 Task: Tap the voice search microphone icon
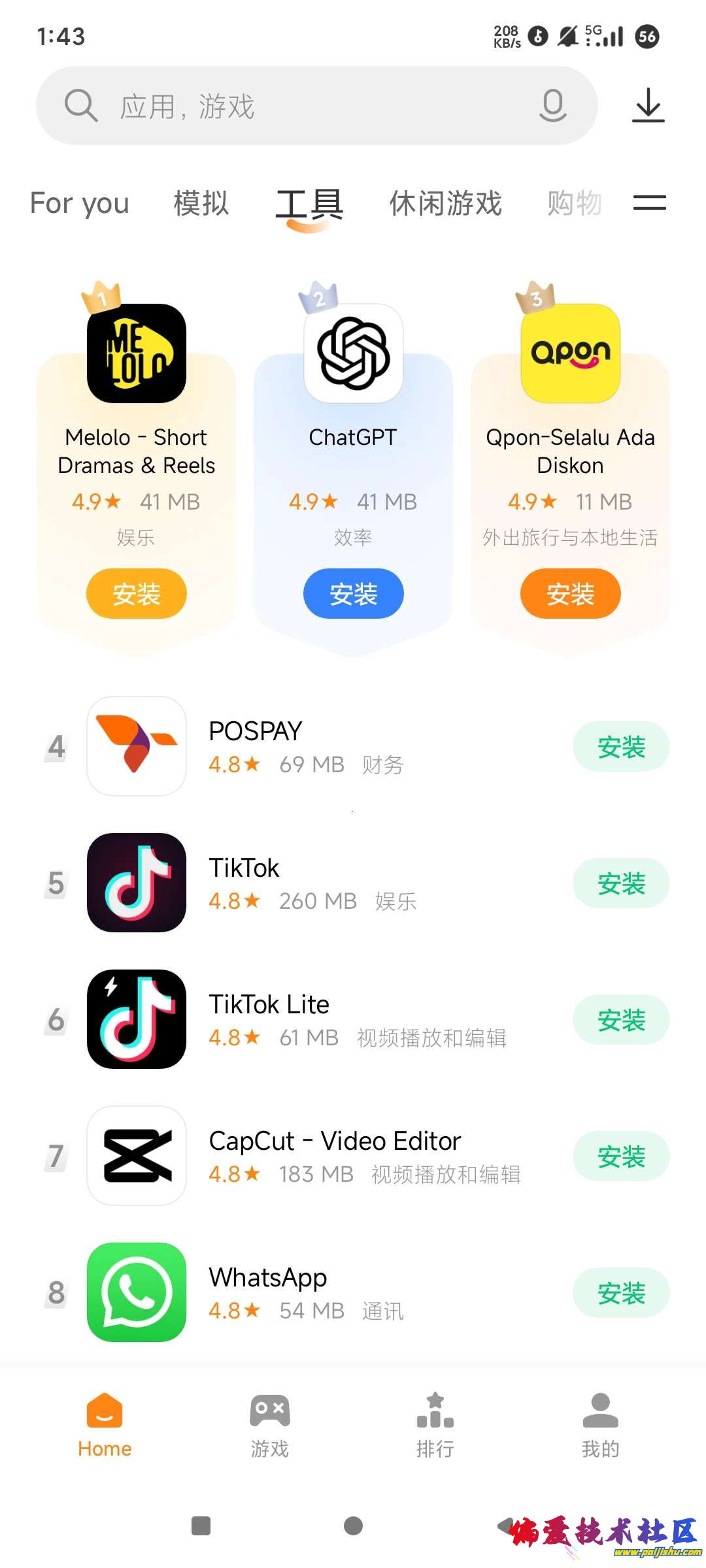[552, 105]
